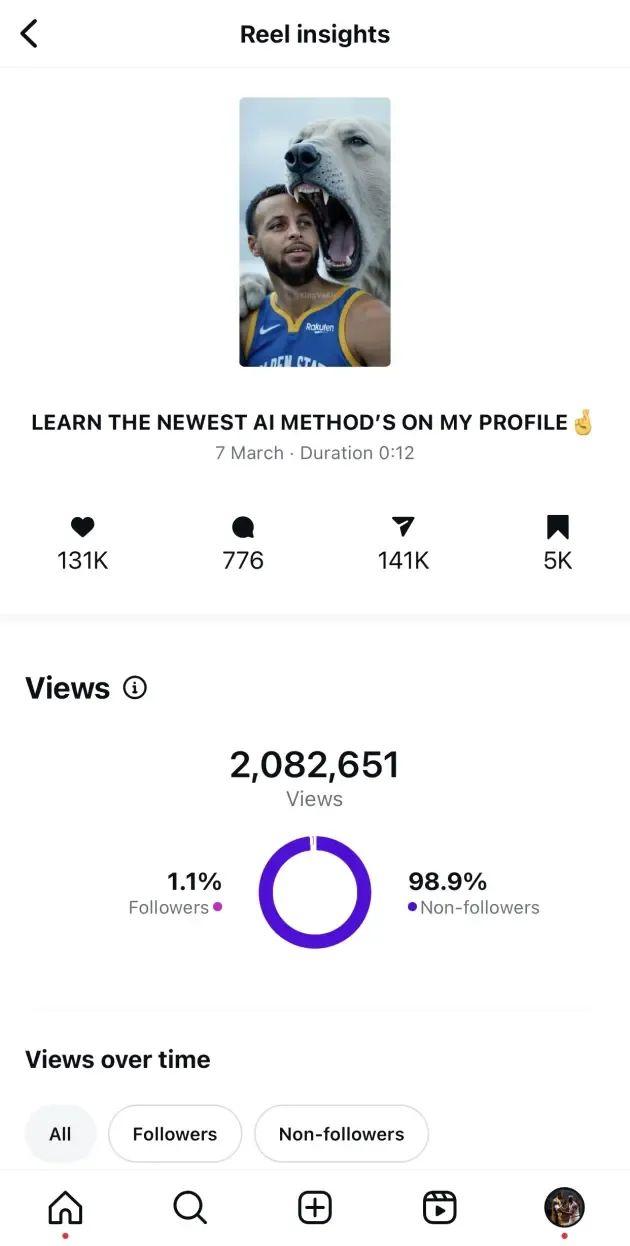Show info about Views
Screen dimensions: 630x1246
135,688
